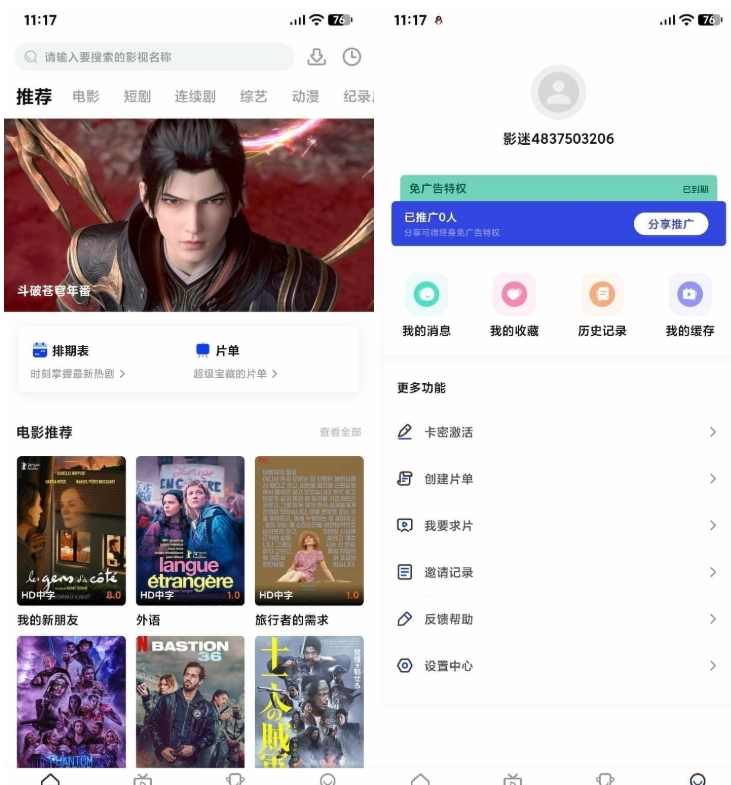Open 我的缓存 (My Downloads)
The image size is (731, 785).
(x=689, y=296)
